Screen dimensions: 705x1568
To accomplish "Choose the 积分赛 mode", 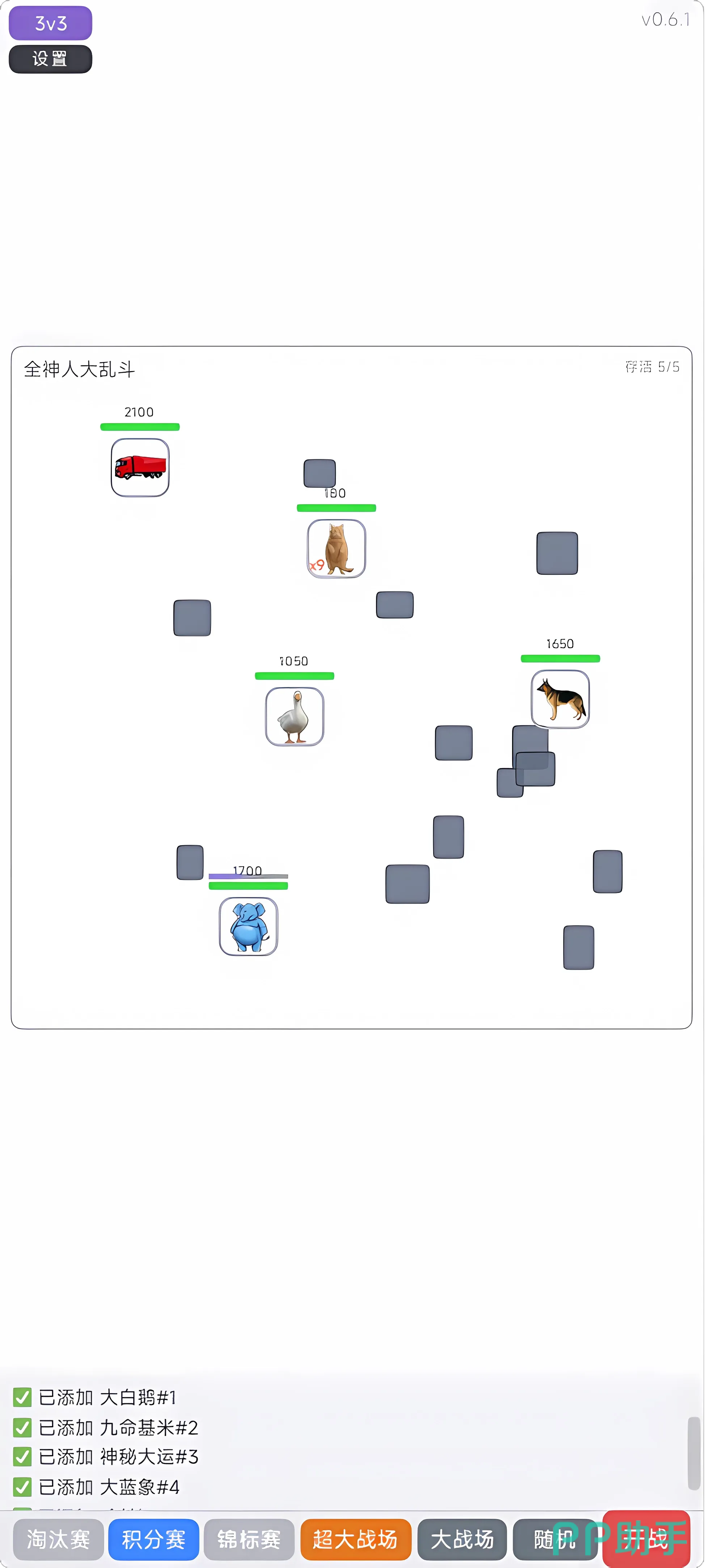I will point(154,1539).
